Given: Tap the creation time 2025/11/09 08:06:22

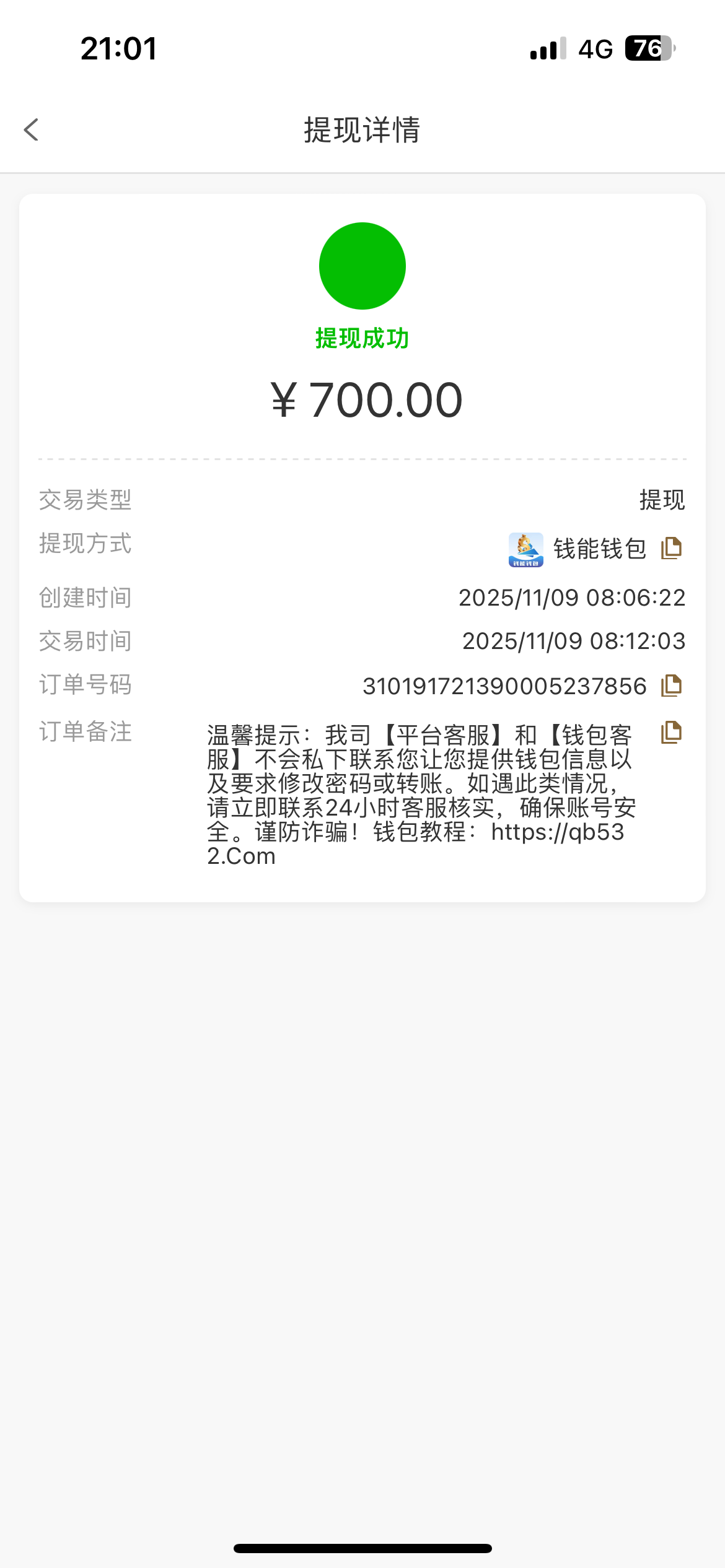Looking at the screenshot, I should [572, 598].
